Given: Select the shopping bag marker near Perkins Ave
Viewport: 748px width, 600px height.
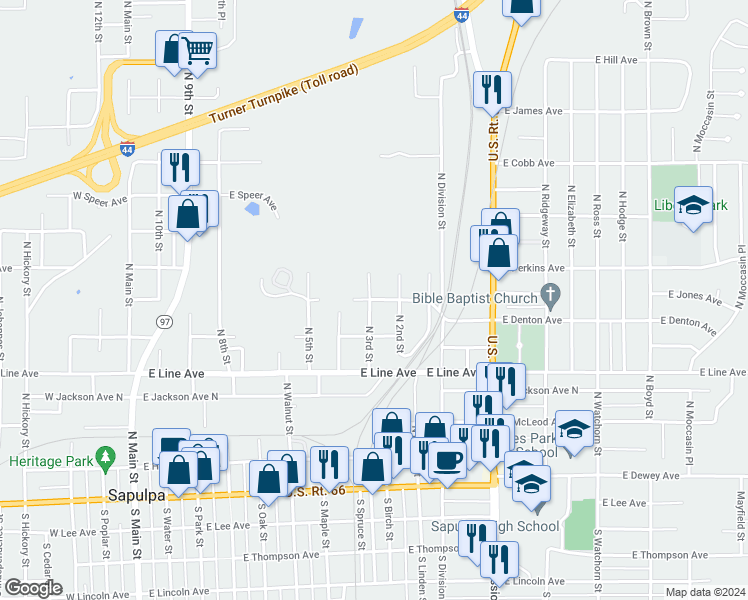Looking at the screenshot, I should [x=498, y=252].
